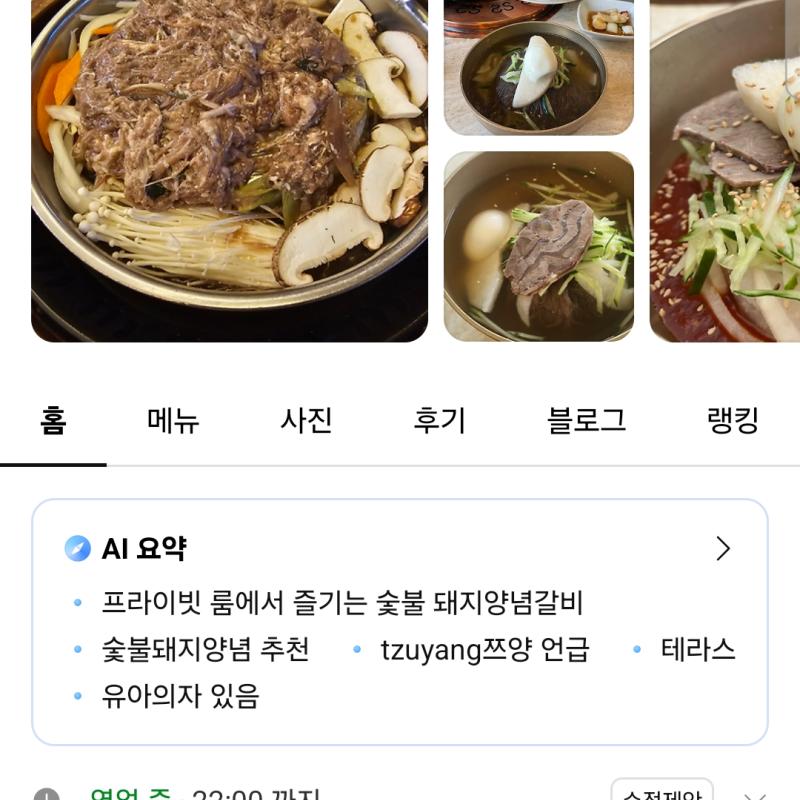The width and height of the screenshot is (800, 800).
Task: View the spicy bibim naengmyeon photo
Action: click(x=725, y=170)
